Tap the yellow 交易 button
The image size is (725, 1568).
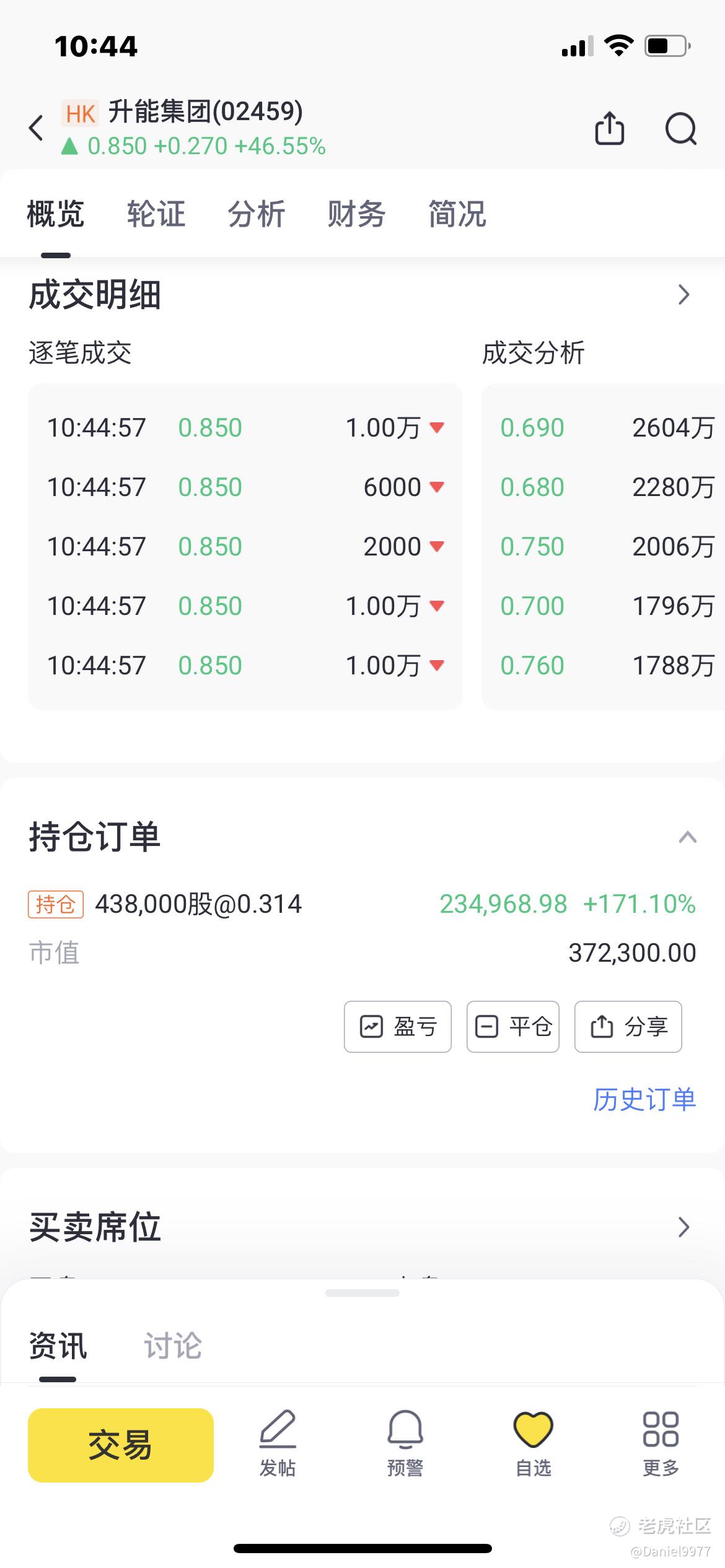click(121, 1445)
